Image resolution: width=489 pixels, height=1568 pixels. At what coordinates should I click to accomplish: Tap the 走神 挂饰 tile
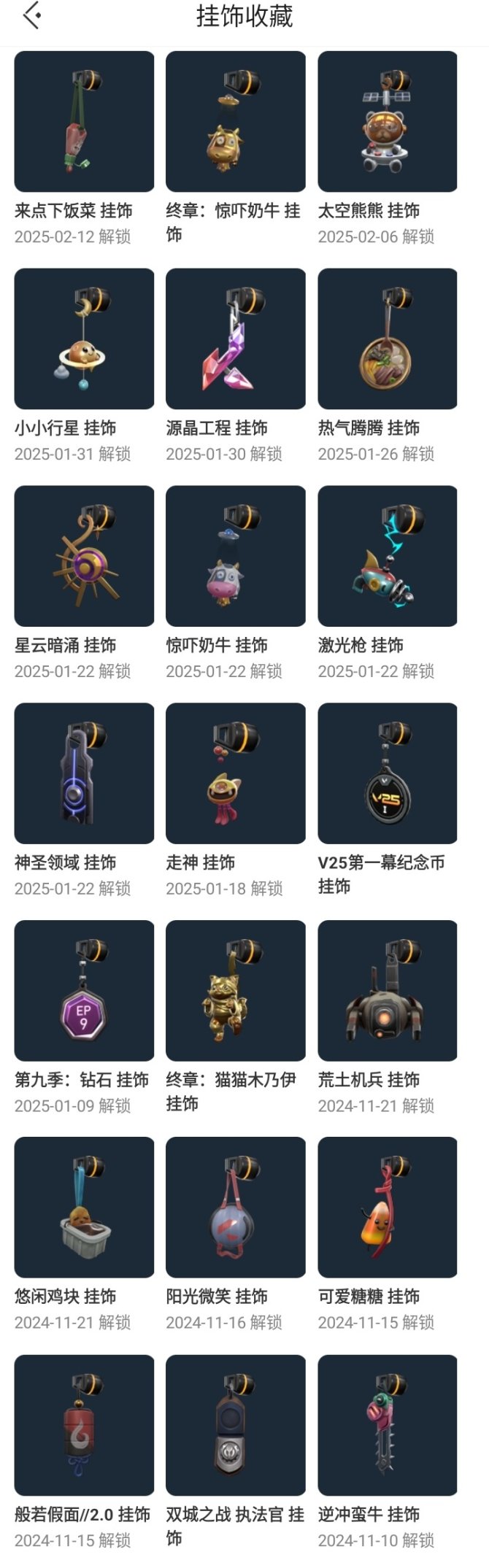pyautogui.click(x=235, y=773)
